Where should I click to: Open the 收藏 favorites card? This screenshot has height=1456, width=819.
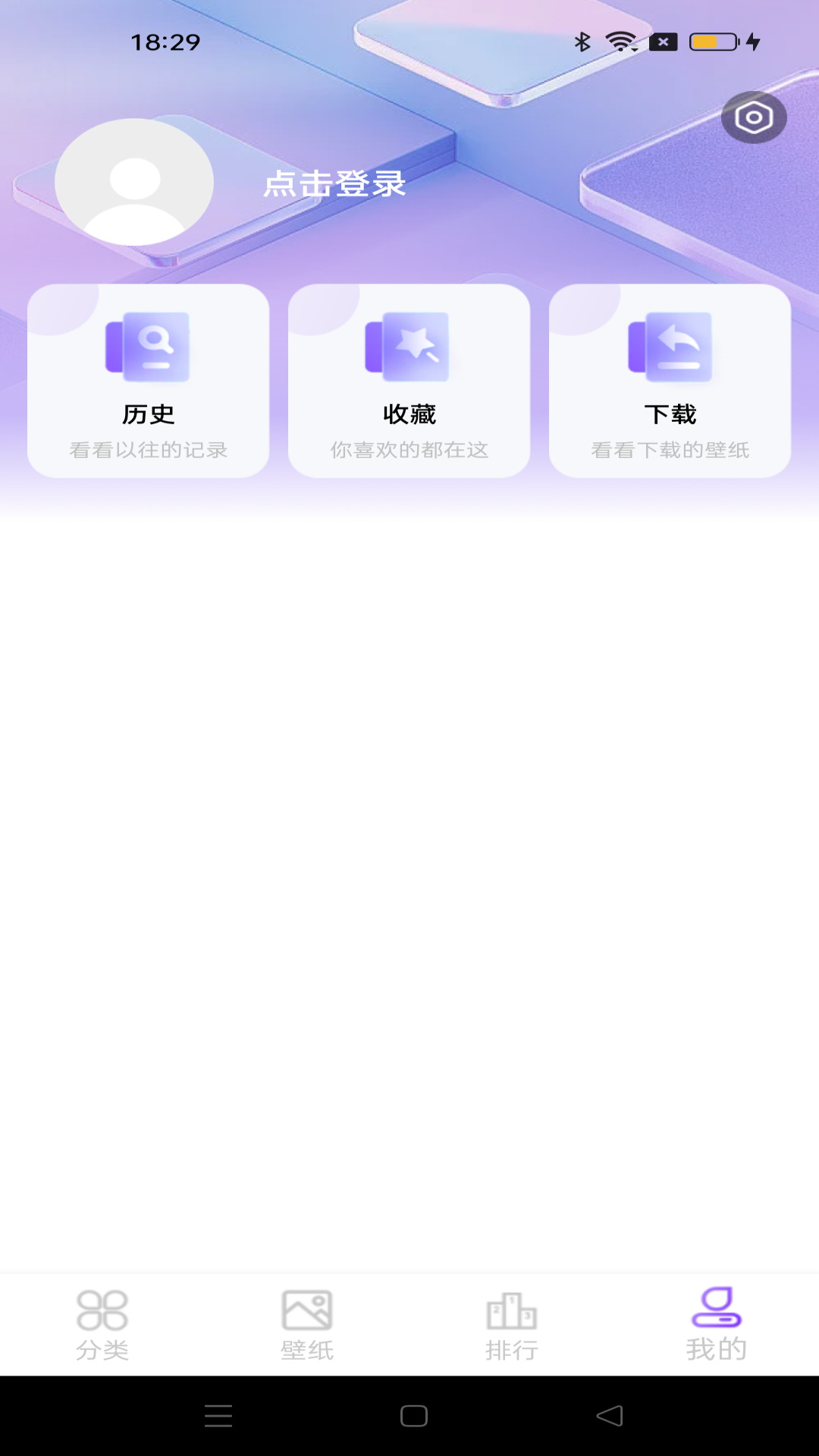(x=409, y=381)
